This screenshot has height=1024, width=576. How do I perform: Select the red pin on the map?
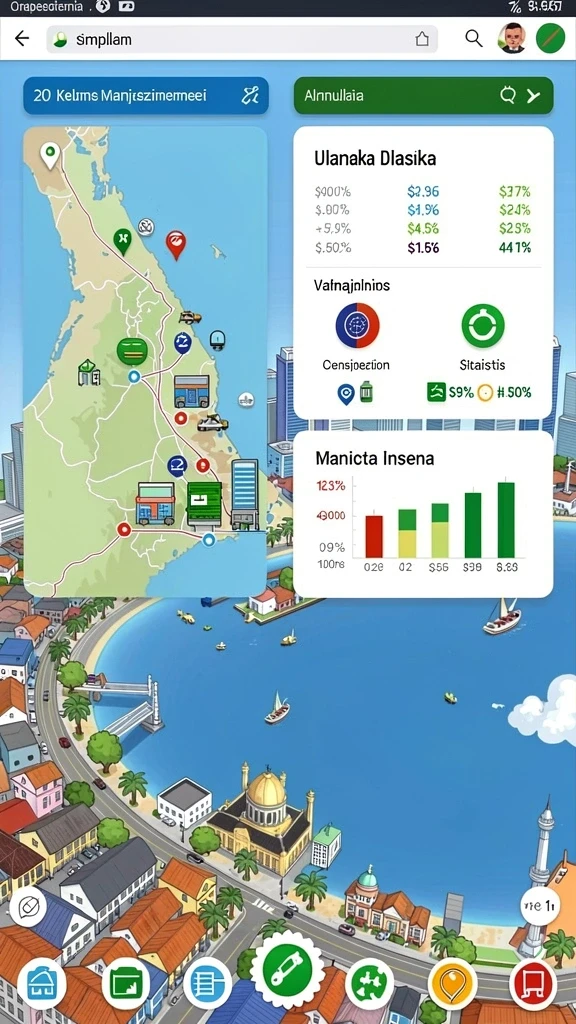pyautogui.click(x=176, y=244)
